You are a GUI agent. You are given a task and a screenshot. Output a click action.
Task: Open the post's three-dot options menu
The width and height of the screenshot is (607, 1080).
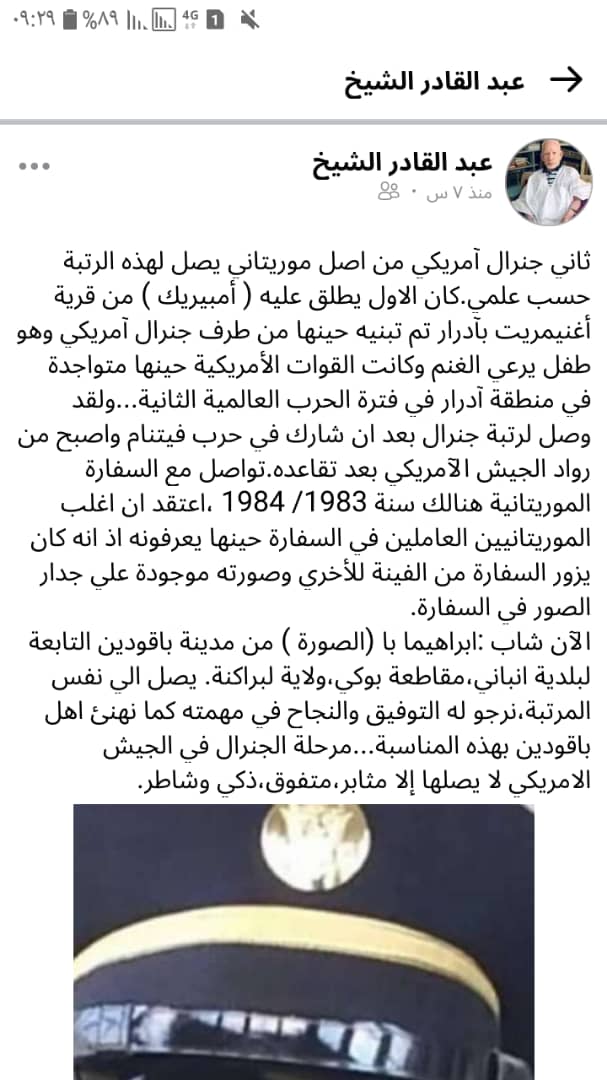tap(34, 166)
